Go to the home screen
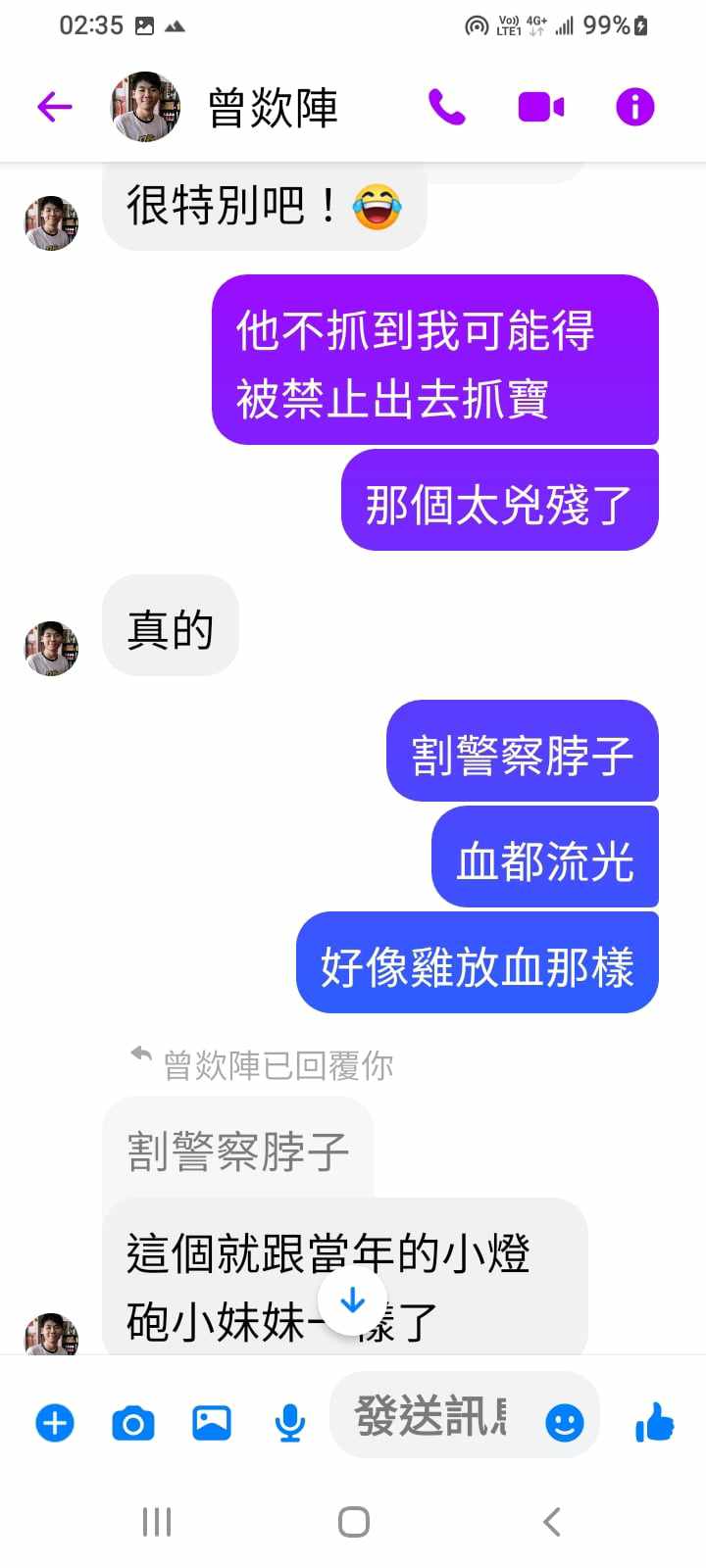The width and height of the screenshot is (706, 1568). tap(353, 1522)
